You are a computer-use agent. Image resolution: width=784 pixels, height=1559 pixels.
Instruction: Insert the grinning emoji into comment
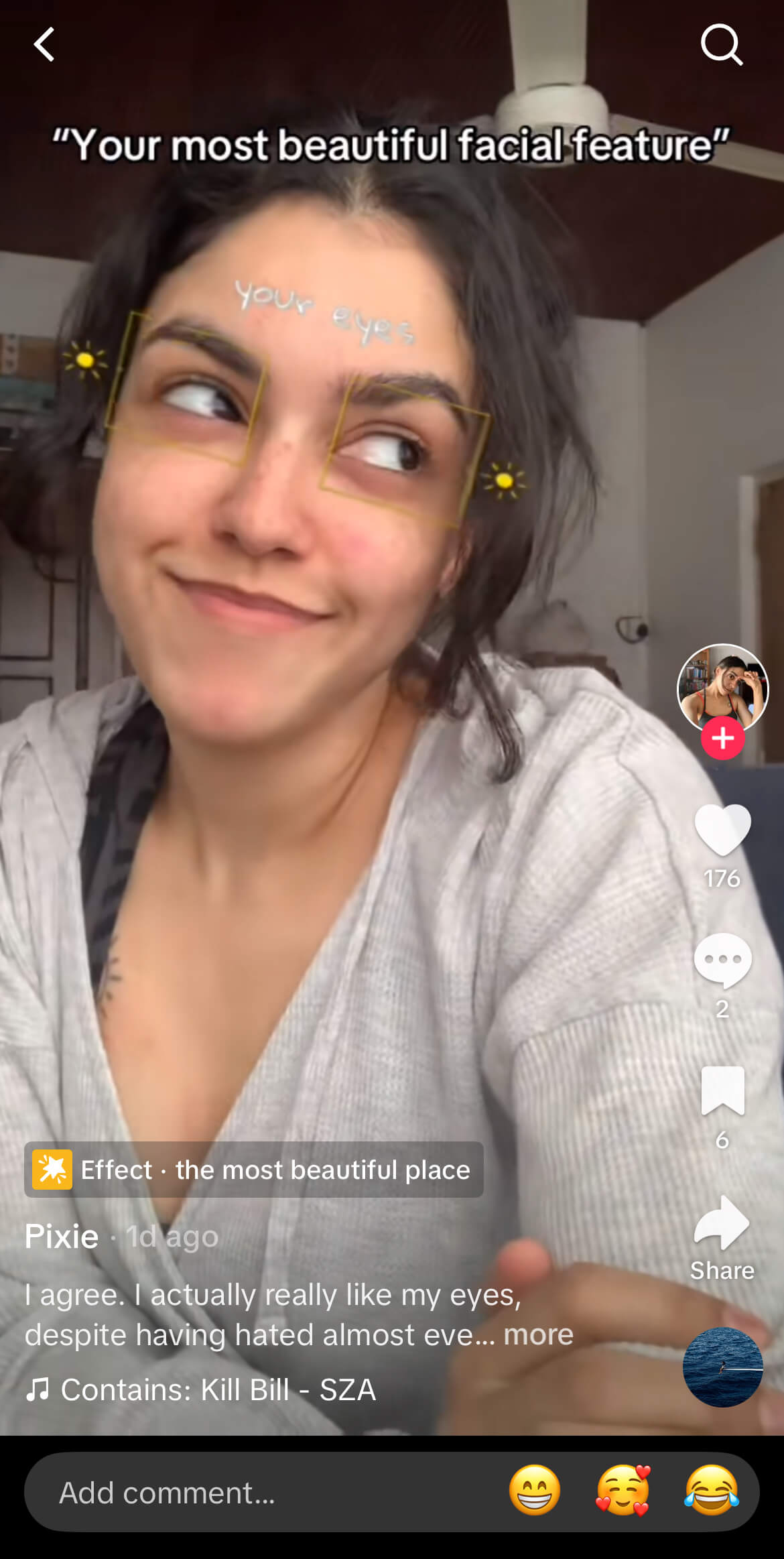point(534,1491)
